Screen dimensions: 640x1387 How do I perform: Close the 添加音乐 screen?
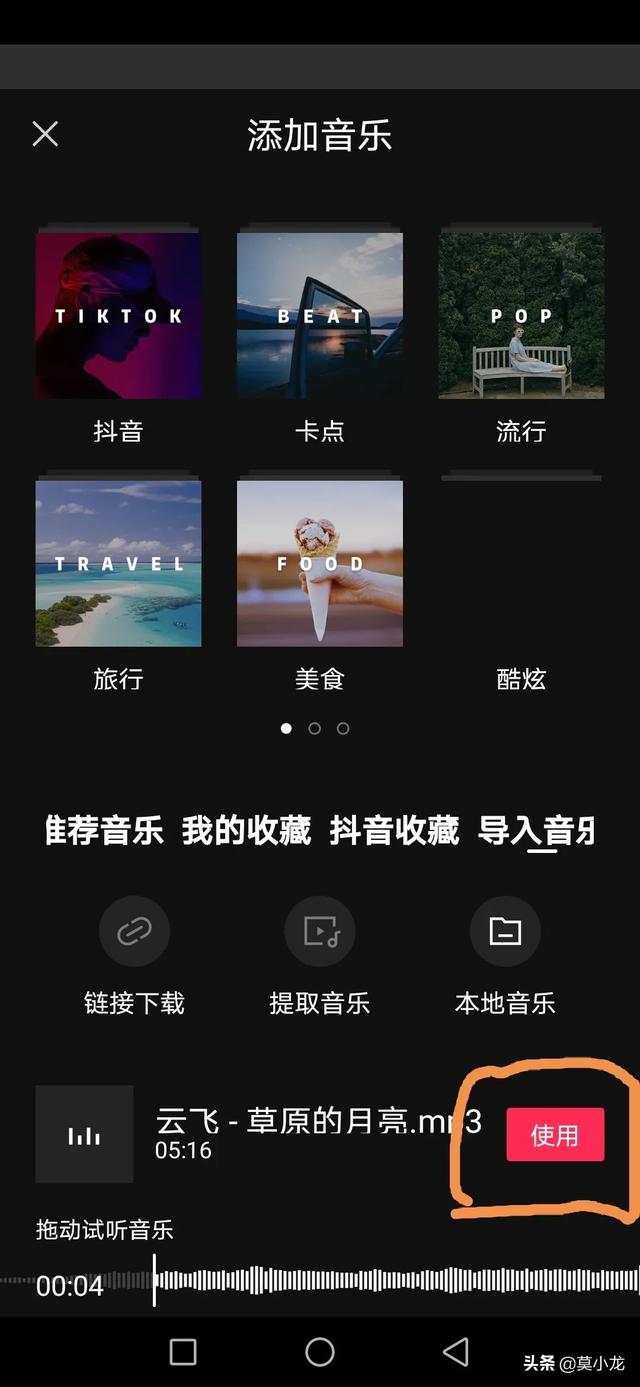click(45, 134)
